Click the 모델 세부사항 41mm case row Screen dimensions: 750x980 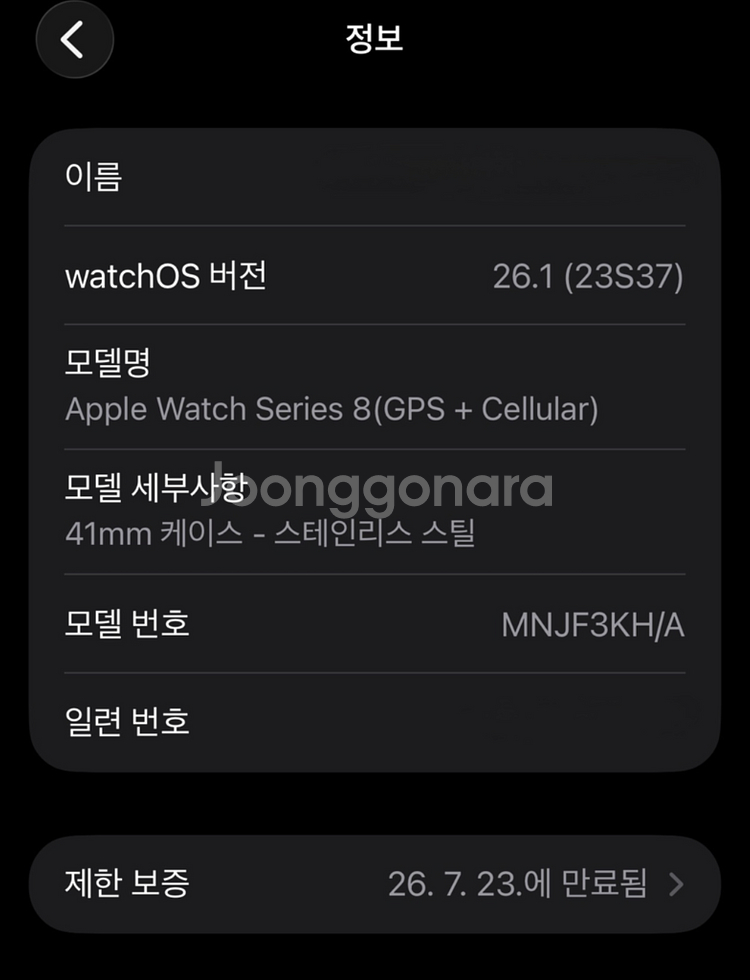click(x=375, y=510)
